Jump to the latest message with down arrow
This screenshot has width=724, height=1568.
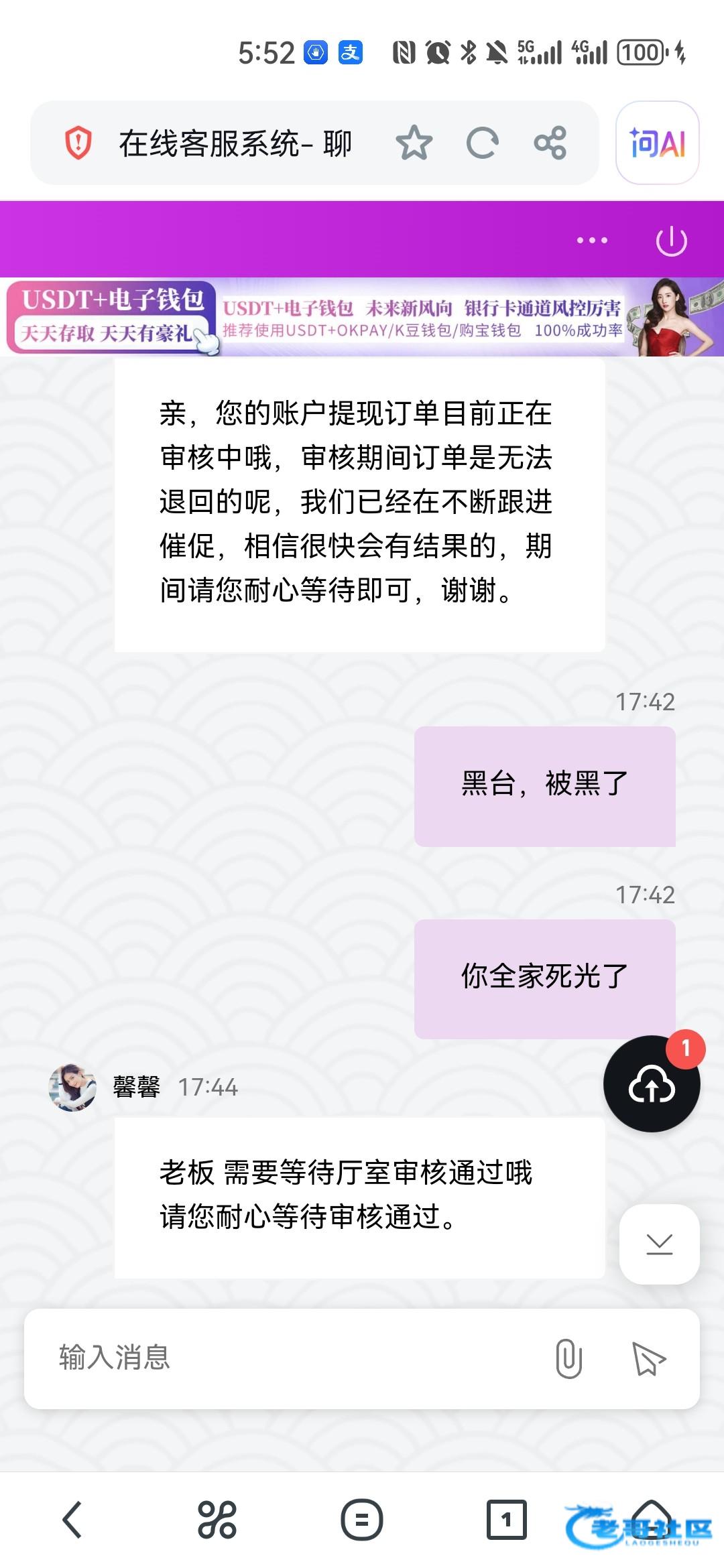tap(659, 1244)
